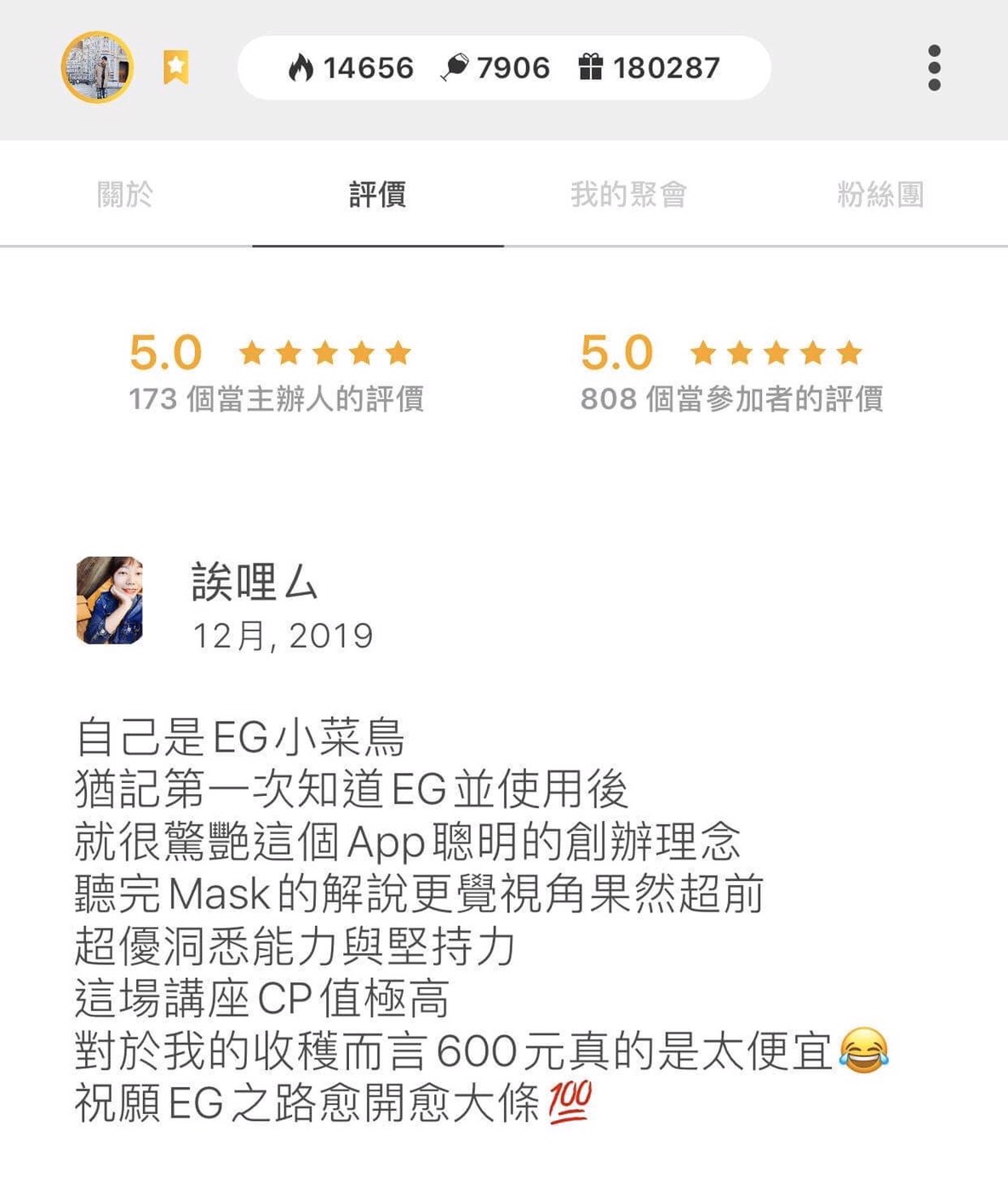Open reviewer 誒哩ム's profile picture
1008x1178 pixels.
click(110, 600)
